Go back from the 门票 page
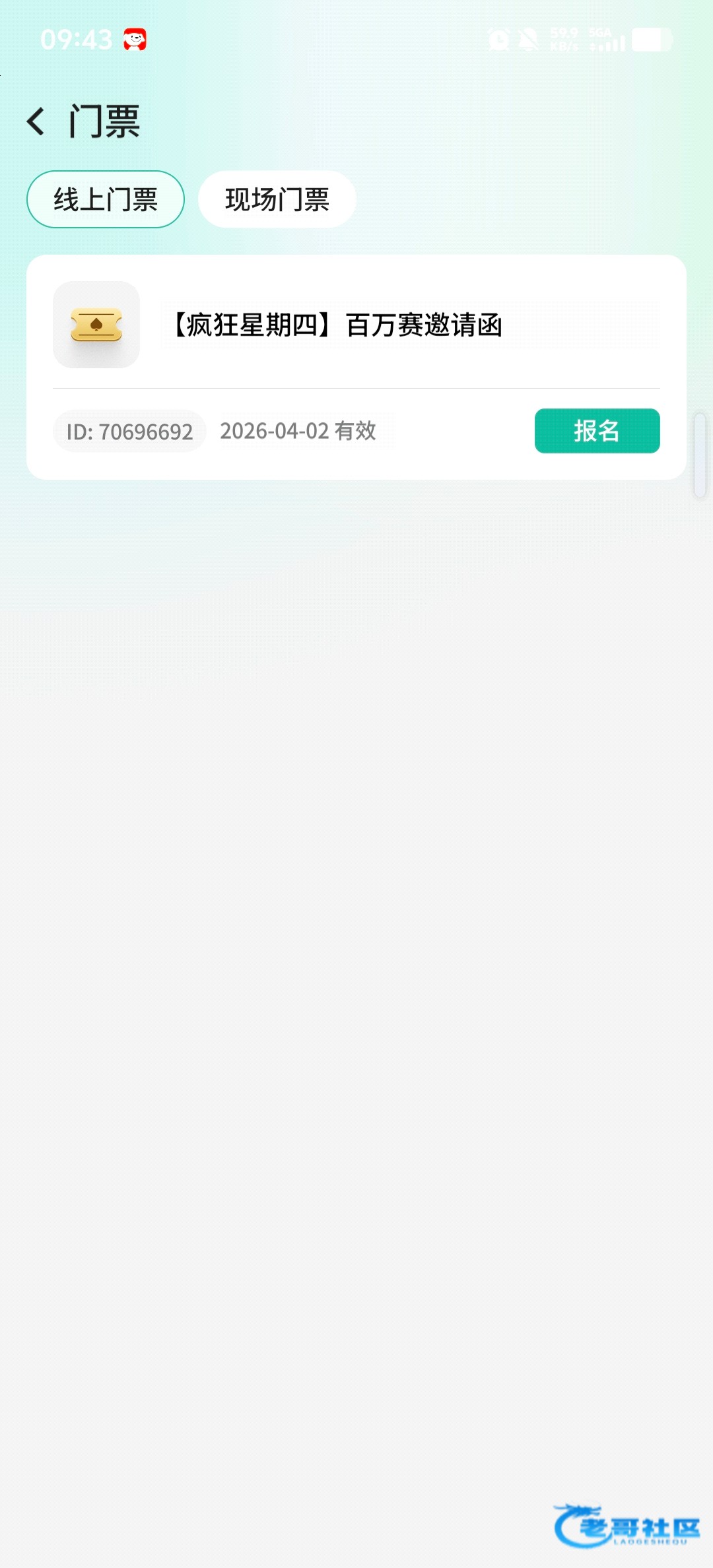The image size is (713, 1568). (x=36, y=122)
